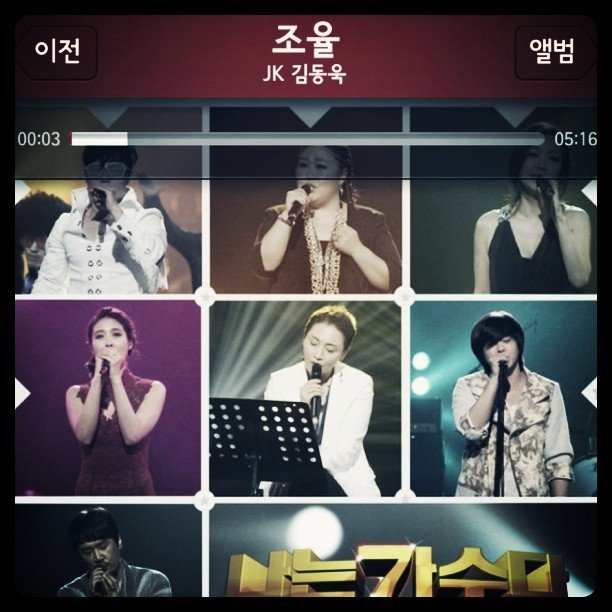Tap the playback progress bar to seek
Image resolution: width=612 pixels, height=612 pixels.
(308, 139)
